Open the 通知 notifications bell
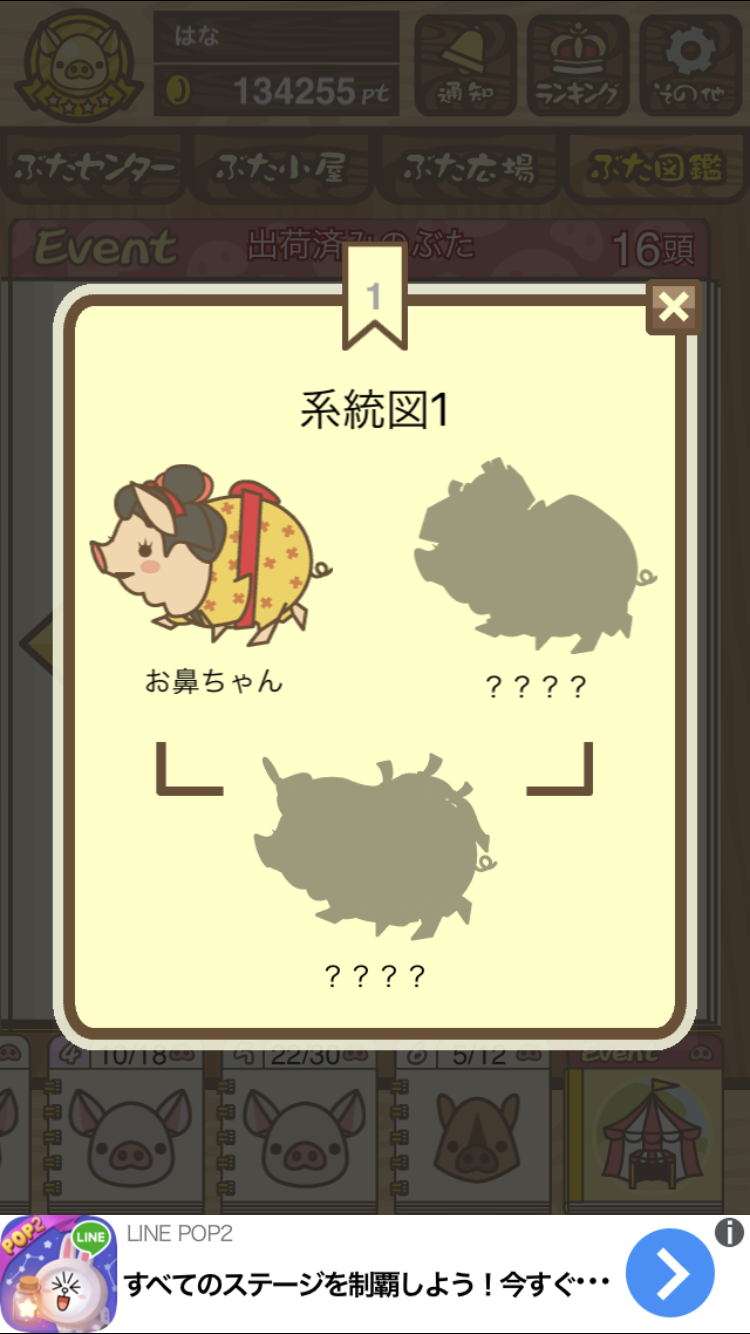This screenshot has height=1334, width=750. (x=466, y=64)
